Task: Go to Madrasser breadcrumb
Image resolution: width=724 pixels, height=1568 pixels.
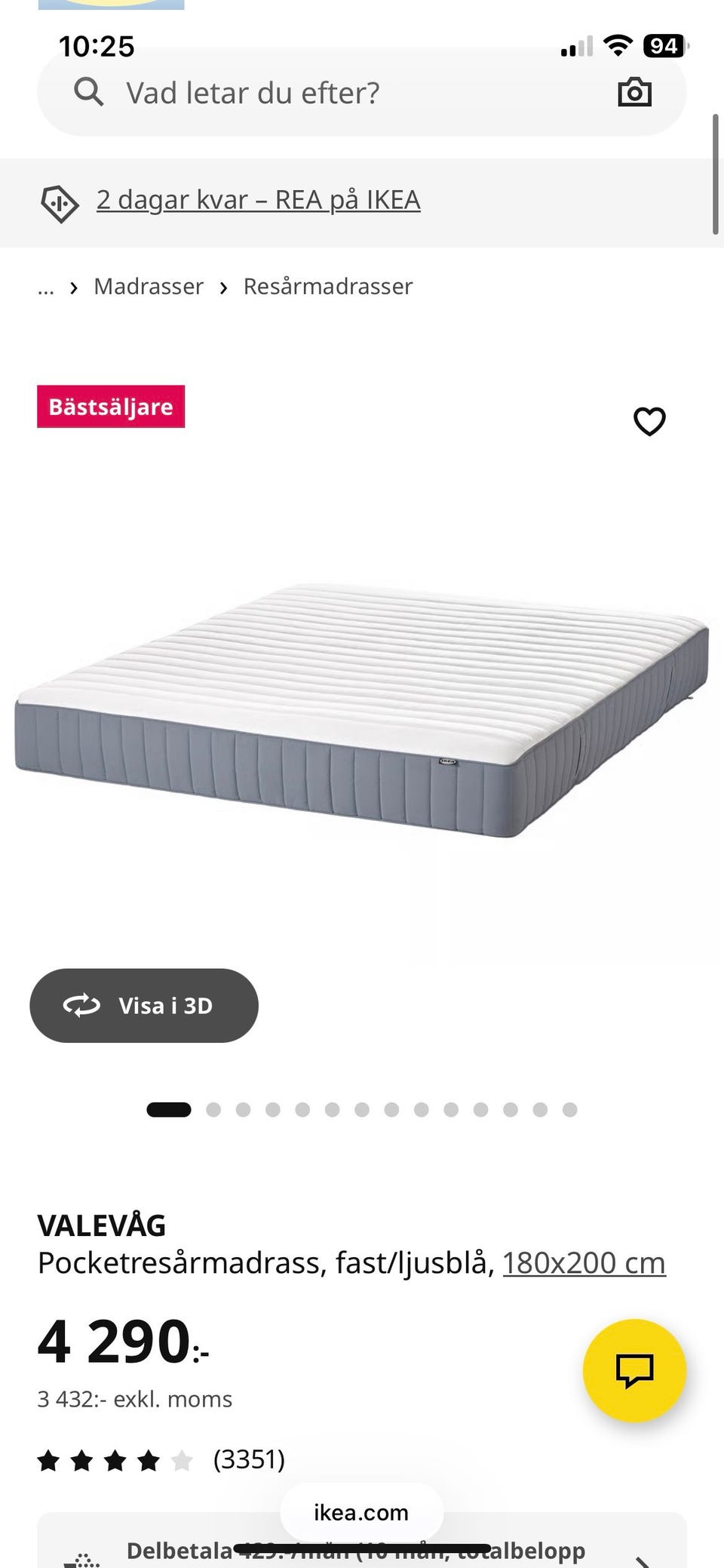Action: coord(149,287)
